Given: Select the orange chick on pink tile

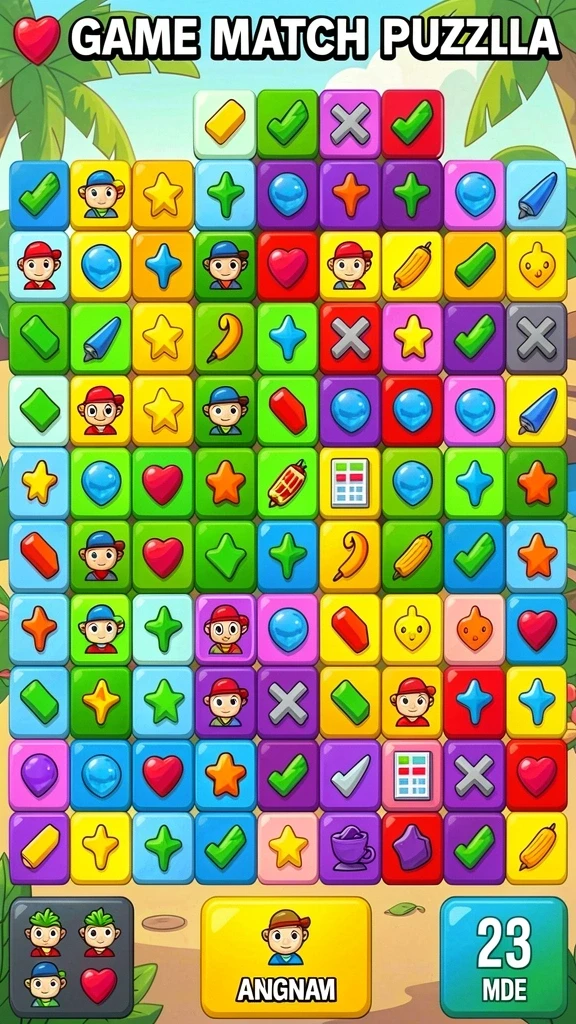Looking at the screenshot, I should (474, 629).
